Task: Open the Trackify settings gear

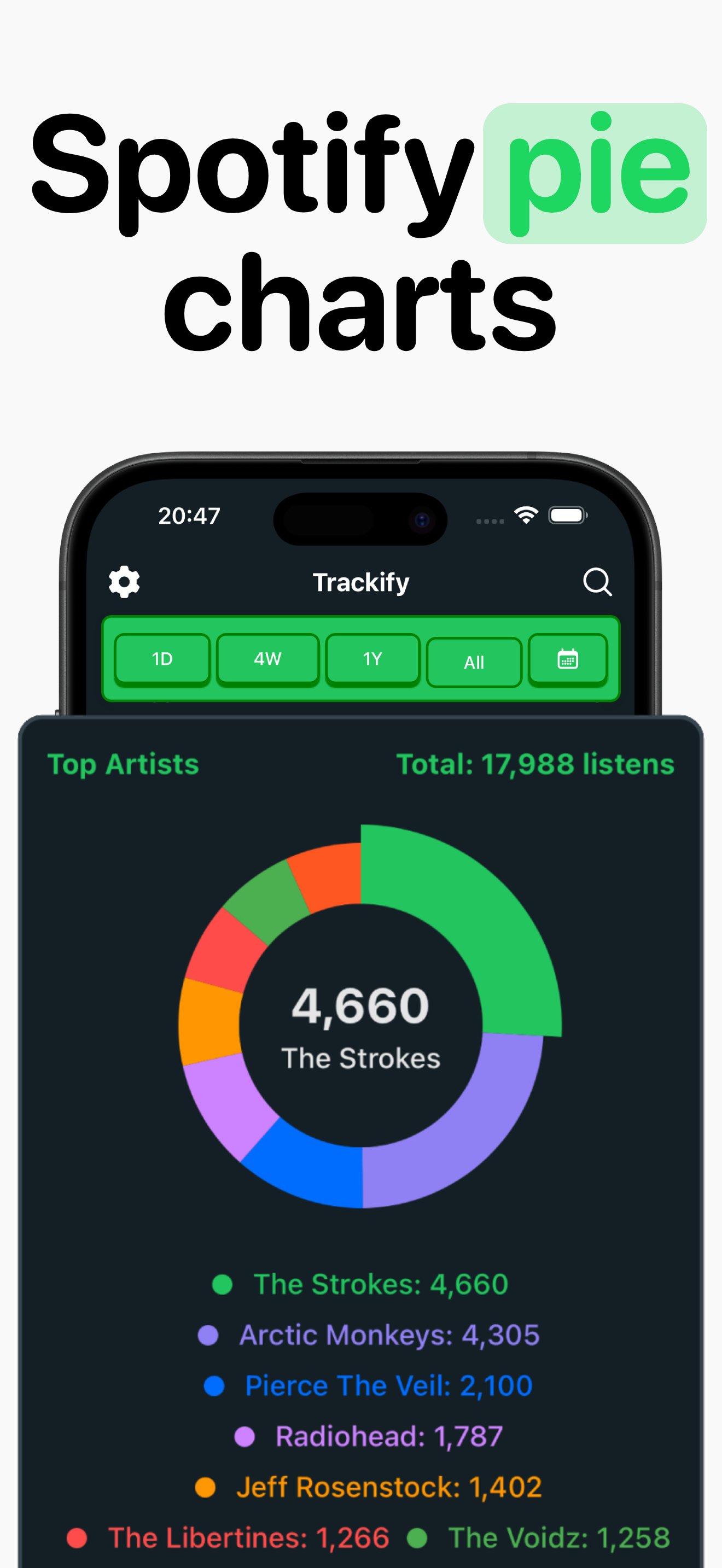Action: [x=124, y=582]
